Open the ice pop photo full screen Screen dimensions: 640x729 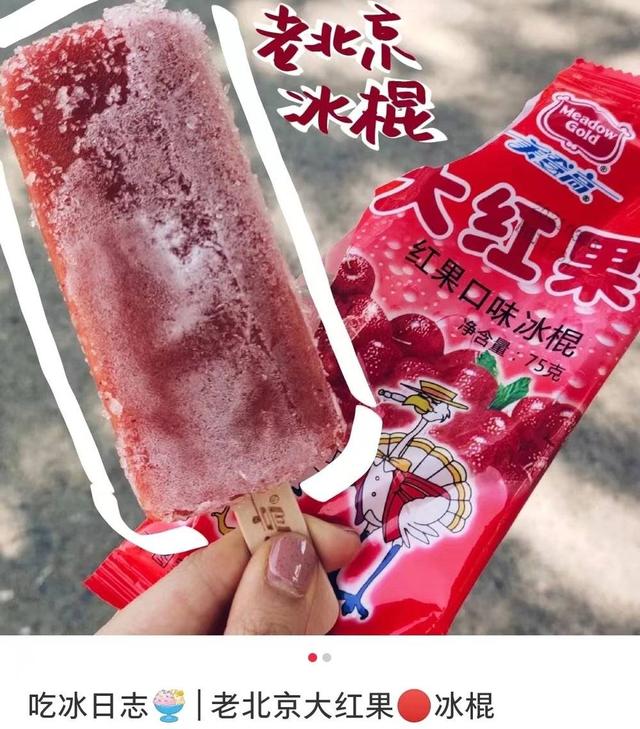point(320,320)
